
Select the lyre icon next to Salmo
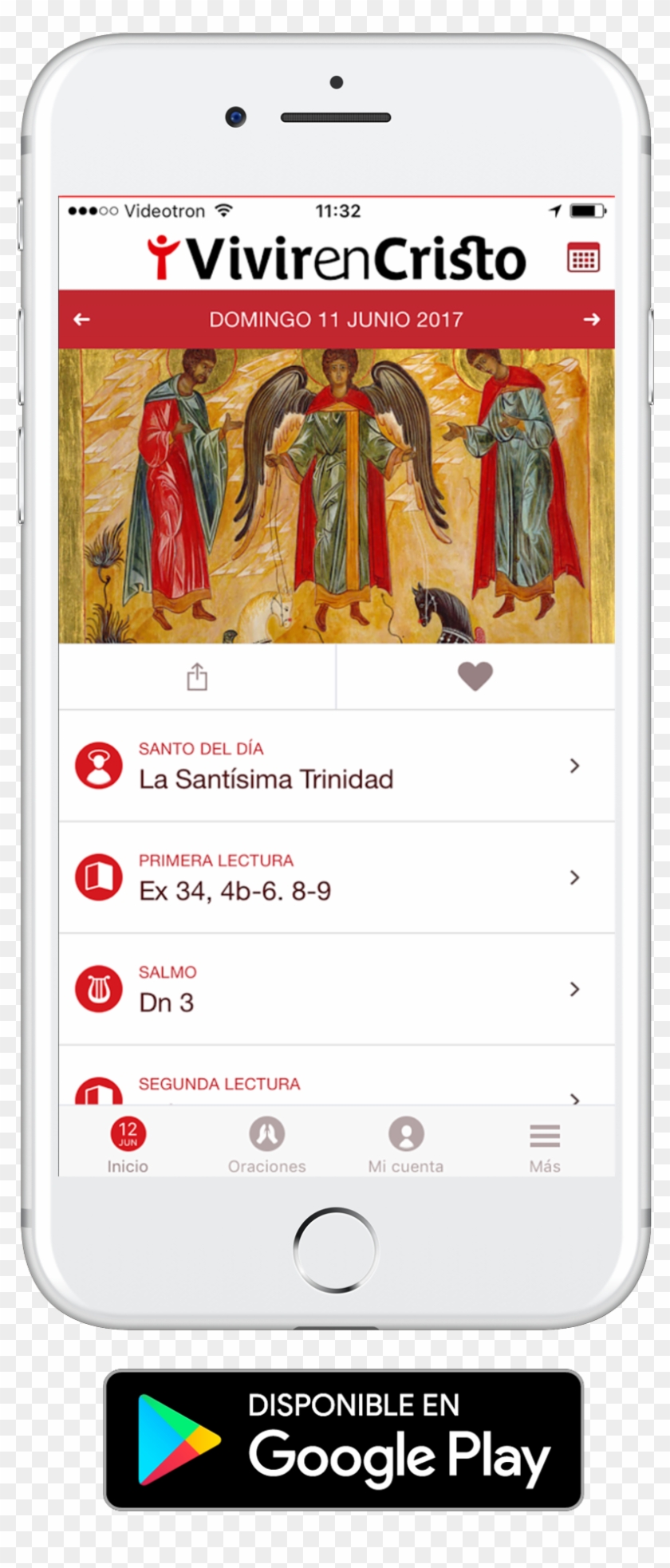(x=98, y=989)
